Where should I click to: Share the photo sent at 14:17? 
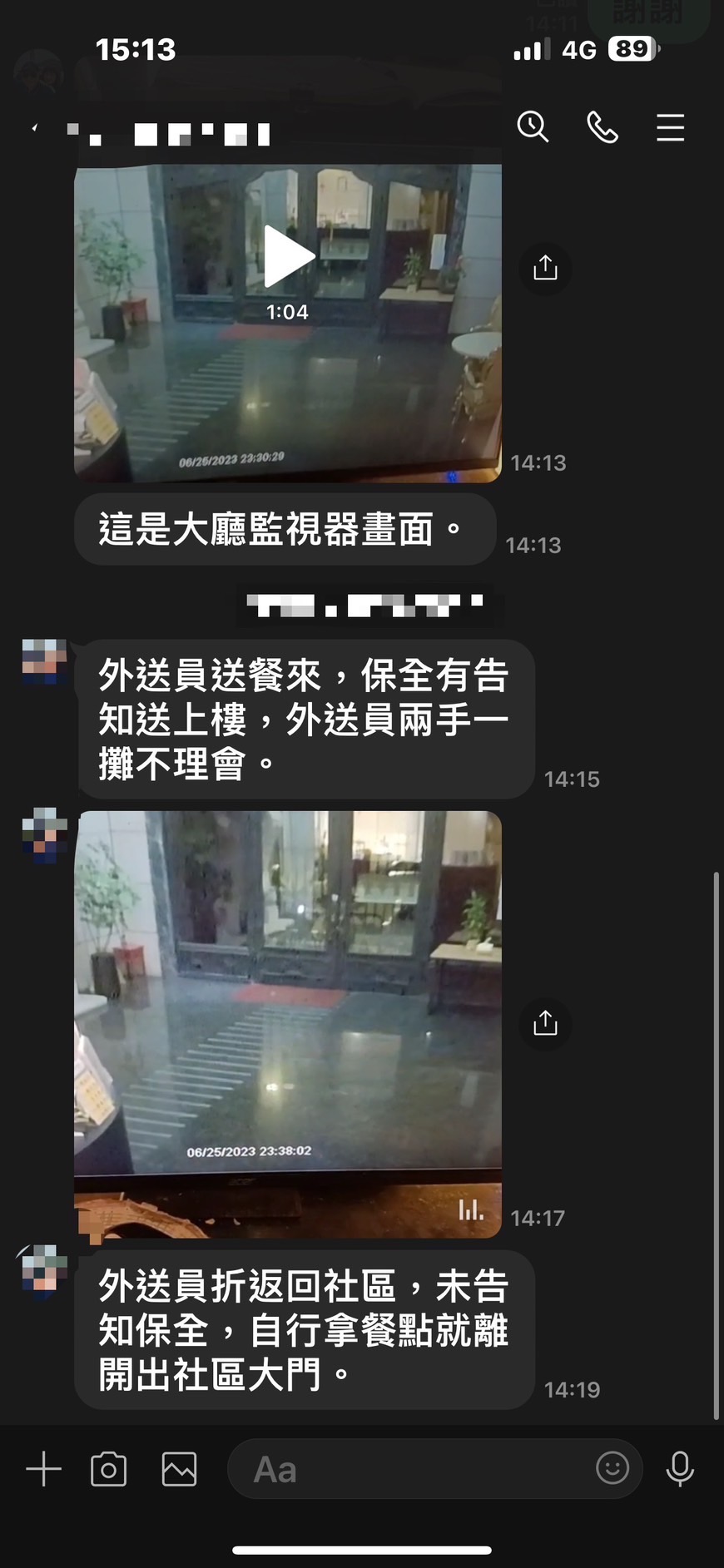pyautogui.click(x=545, y=1022)
